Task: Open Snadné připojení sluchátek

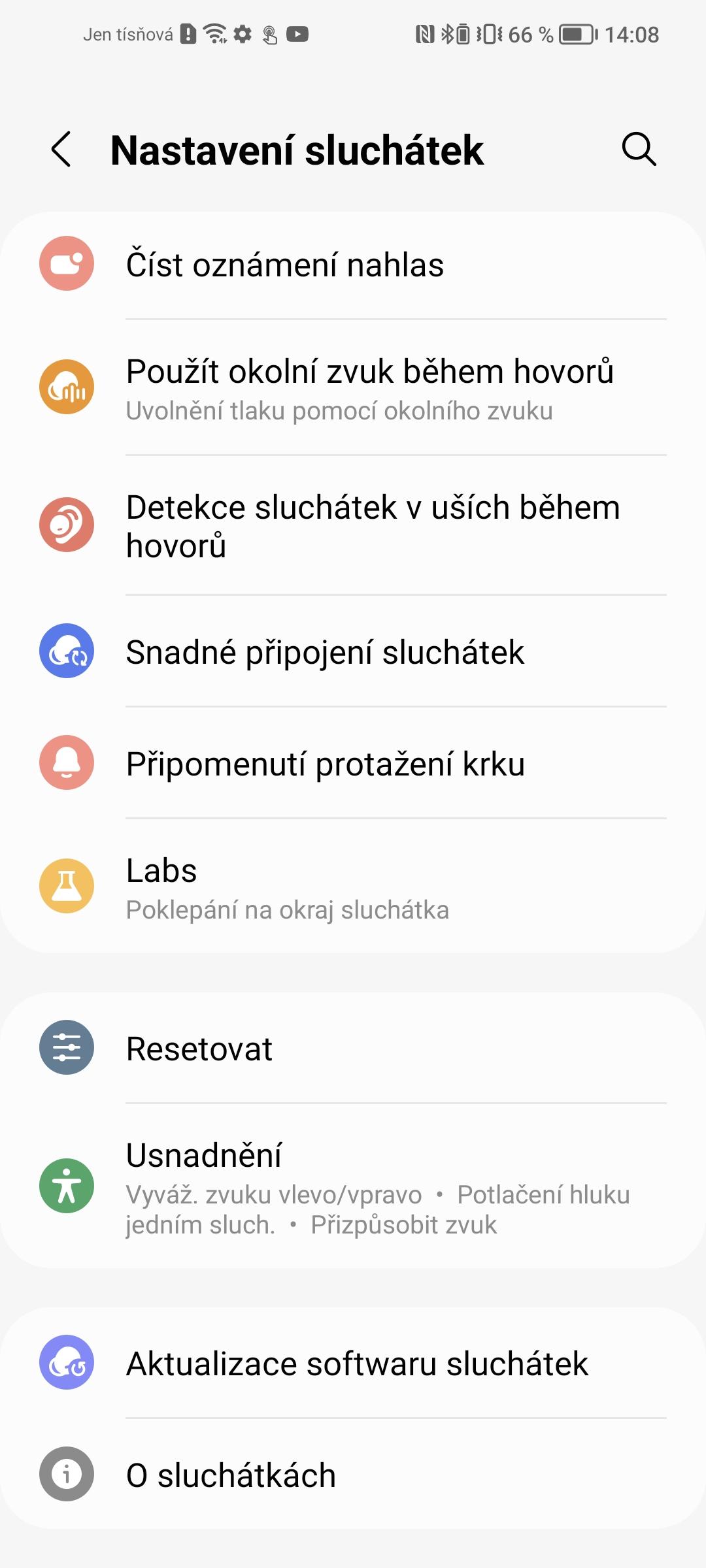Action: [x=353, y=651]
